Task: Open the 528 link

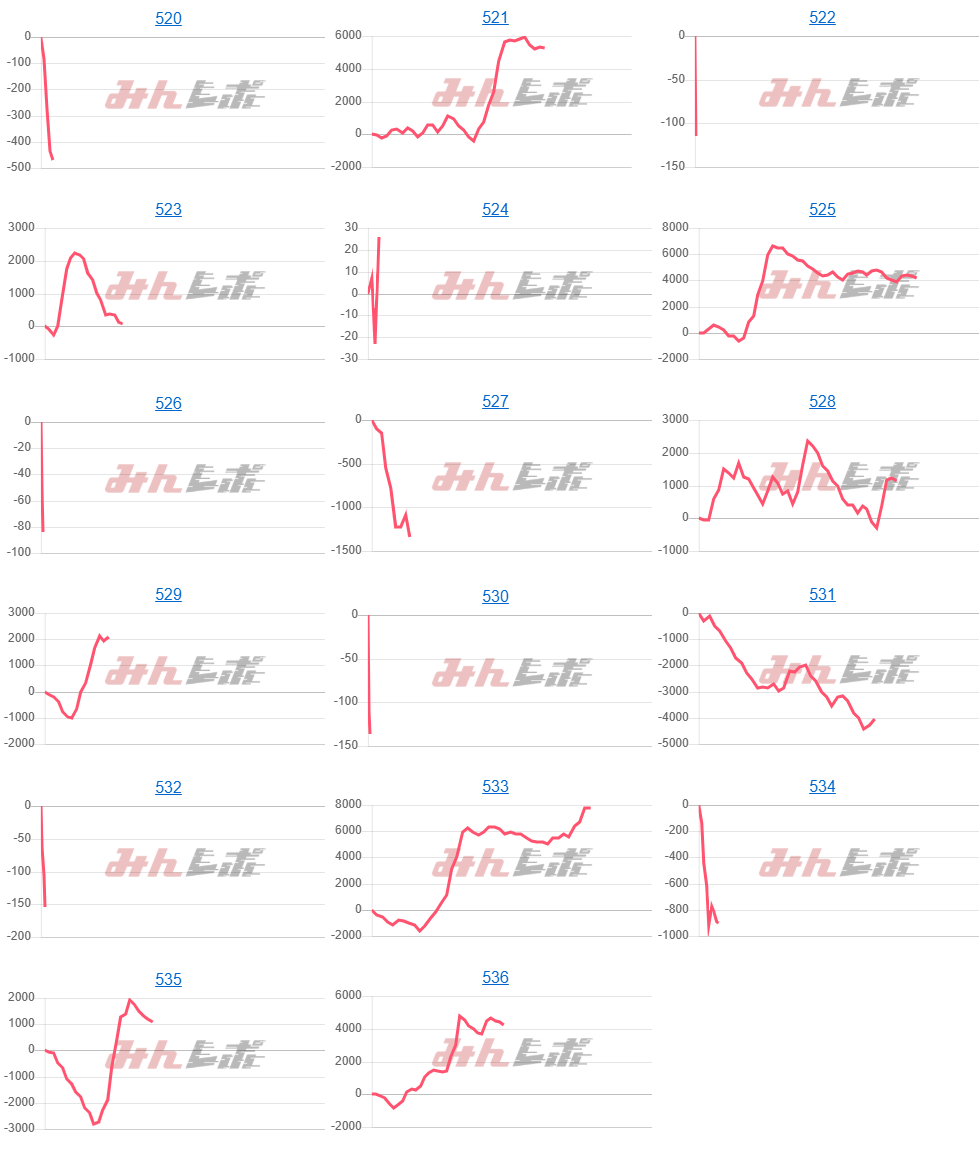Action: tap(822, 402)
